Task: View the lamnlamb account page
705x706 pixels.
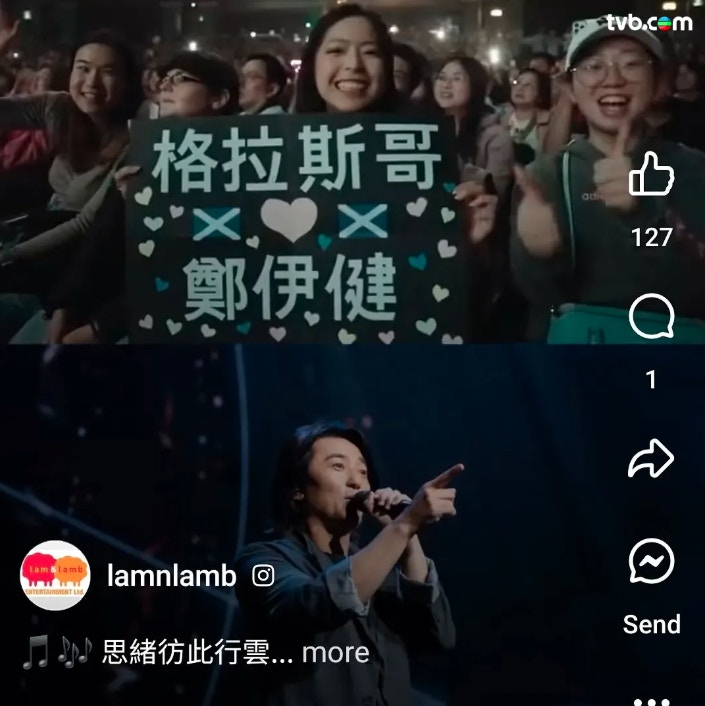Action: pyautogui.click(x=171, y=576)
